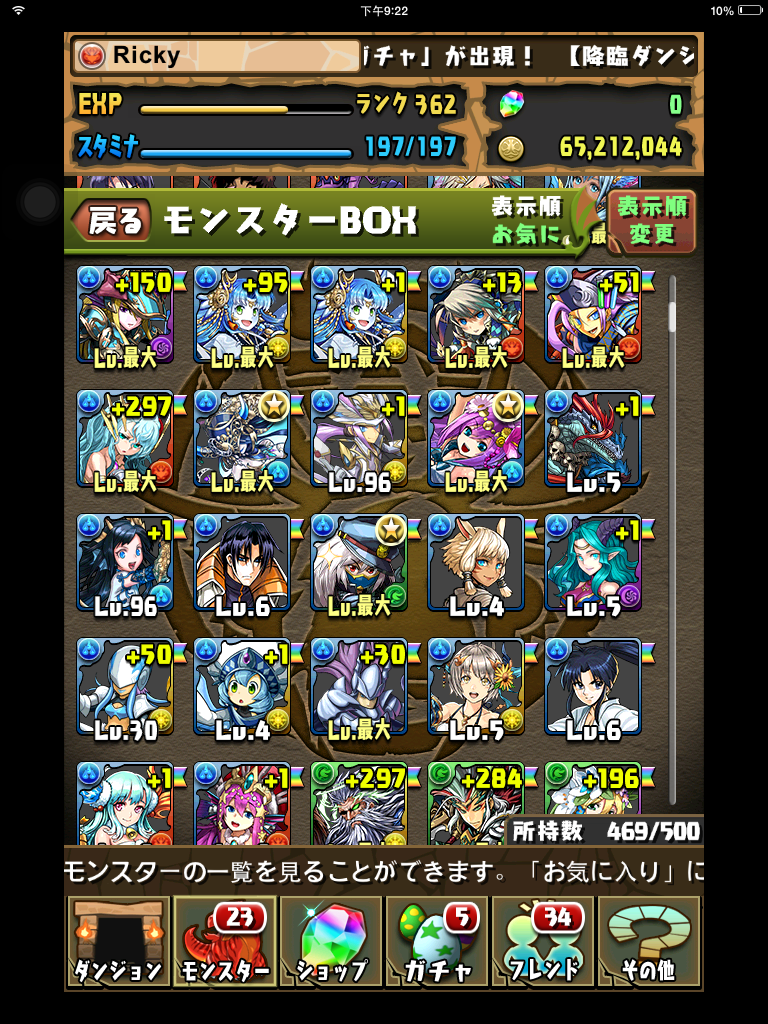Open the ショップ tab

click(x=331, y=943)
